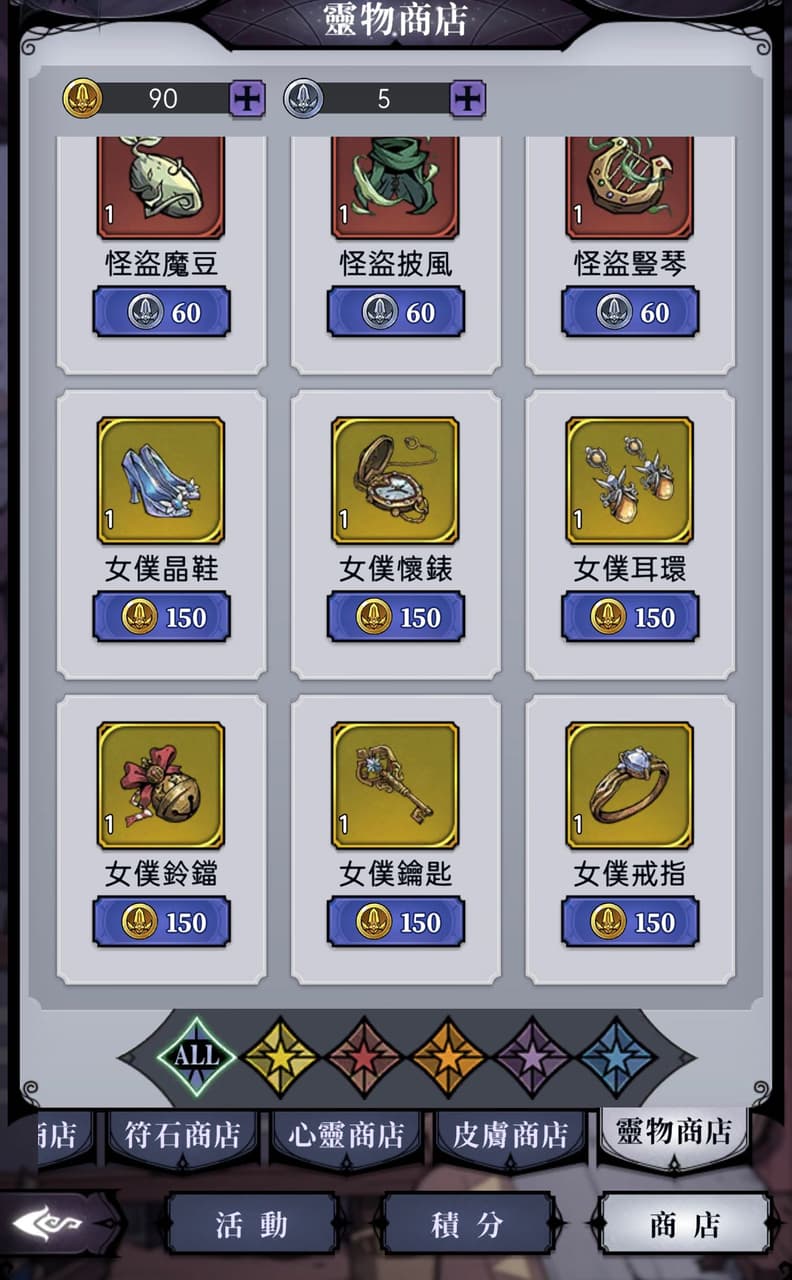792x1280 pixels.
Task: Buy 怪盜豎琴 for 60 silver coins
Action: pyautogui.click(x=630, y=312)
